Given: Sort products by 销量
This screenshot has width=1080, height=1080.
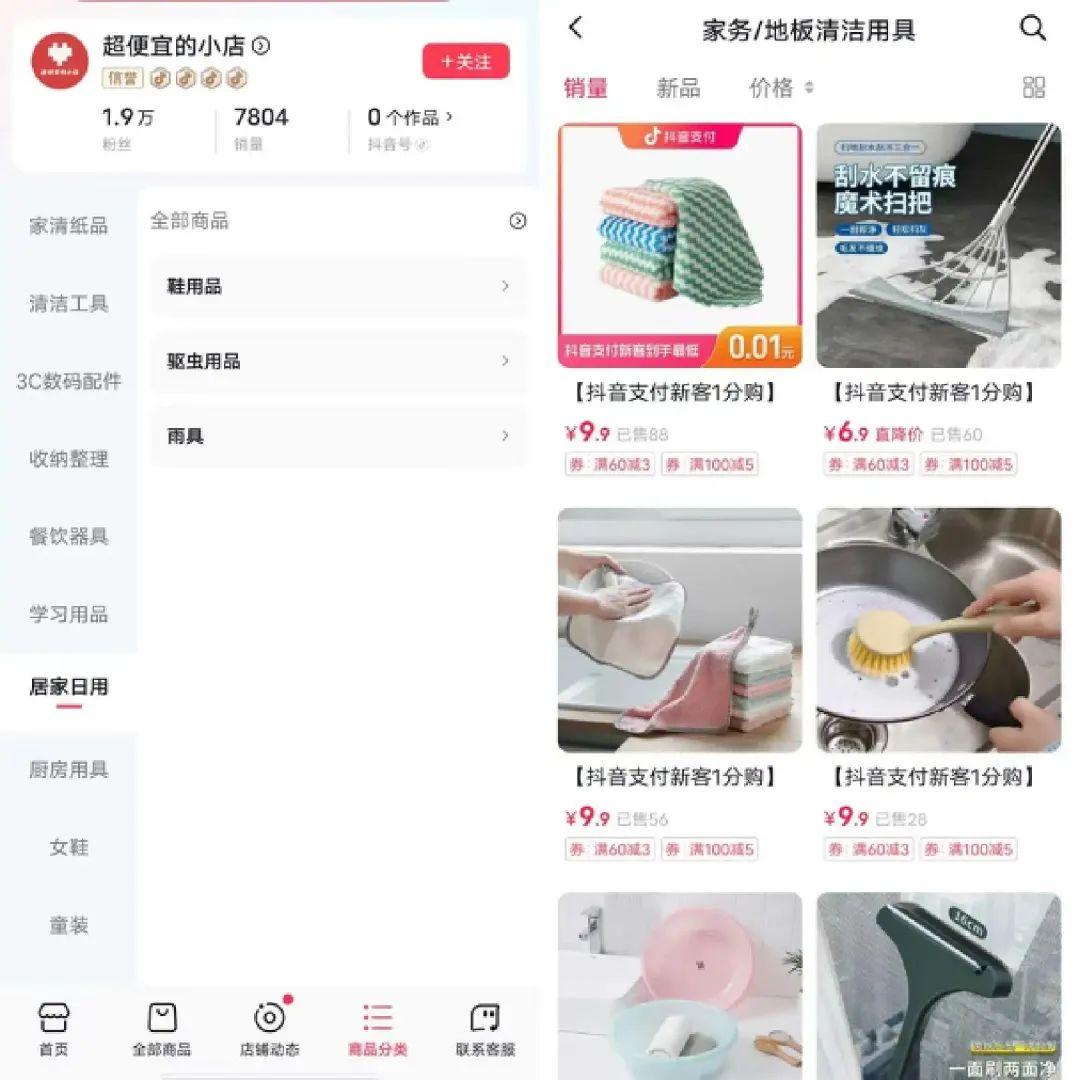Looking at the screenshot, I should click(x=585, y=88).
